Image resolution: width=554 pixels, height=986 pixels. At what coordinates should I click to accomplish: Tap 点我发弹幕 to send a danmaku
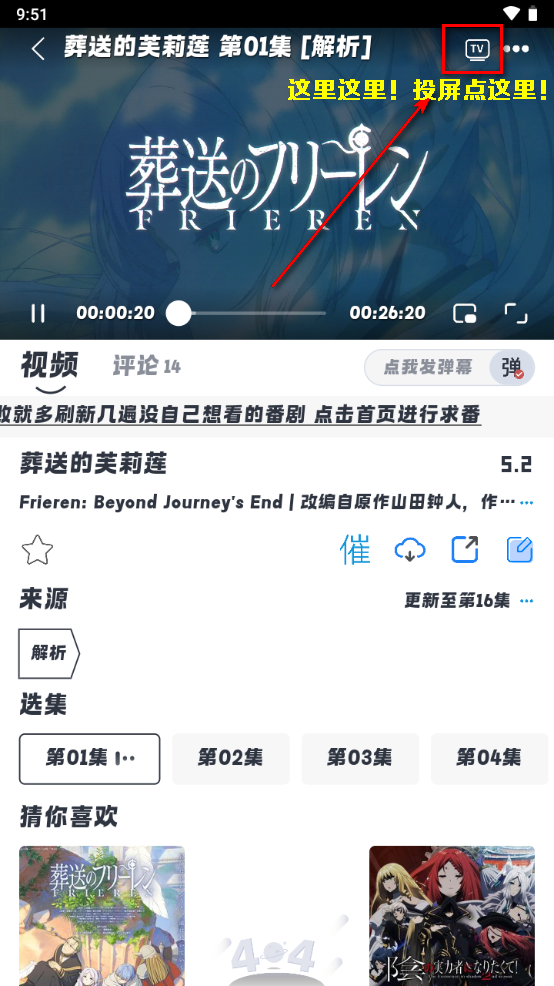tap(428, 367)
